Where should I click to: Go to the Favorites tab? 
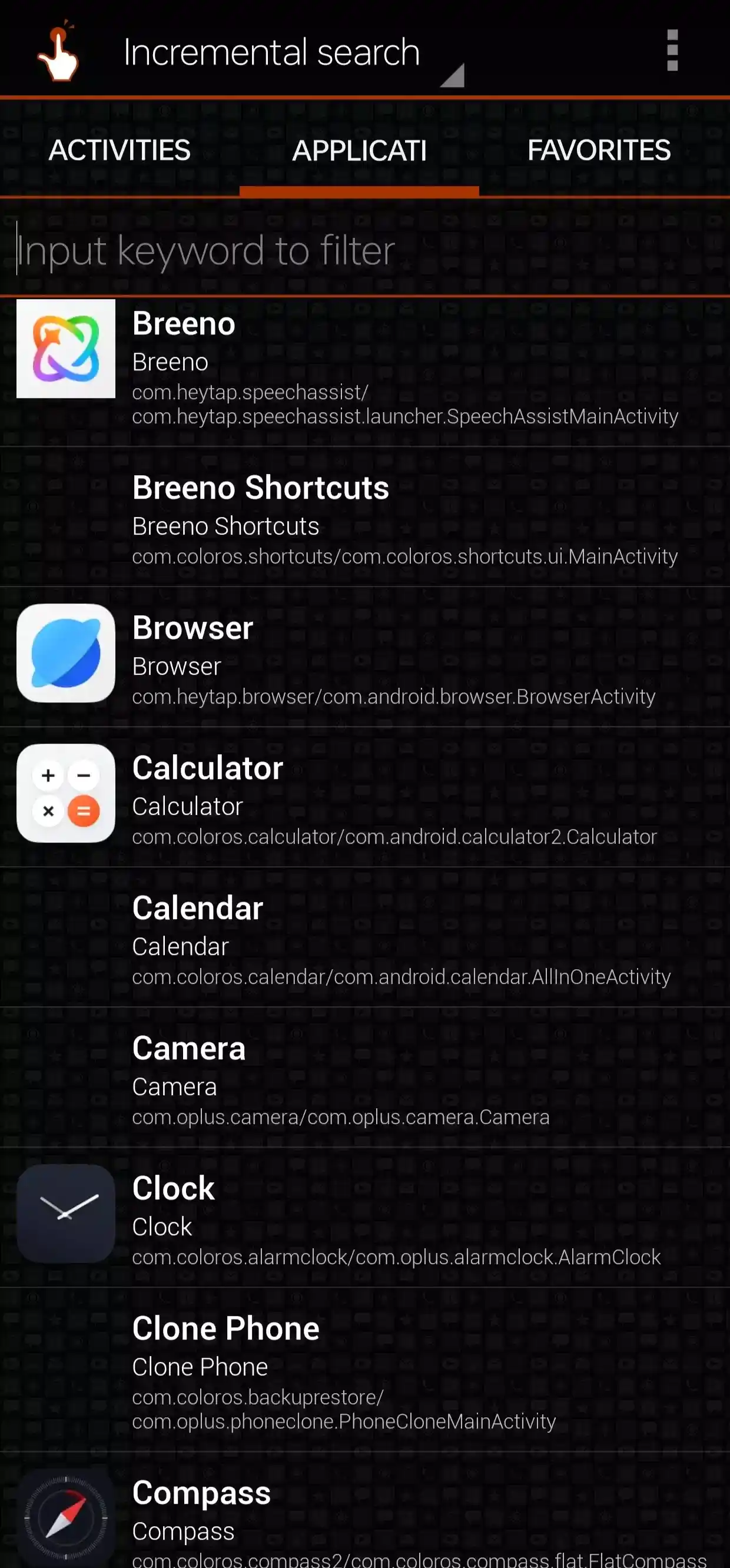pos(599,150)
